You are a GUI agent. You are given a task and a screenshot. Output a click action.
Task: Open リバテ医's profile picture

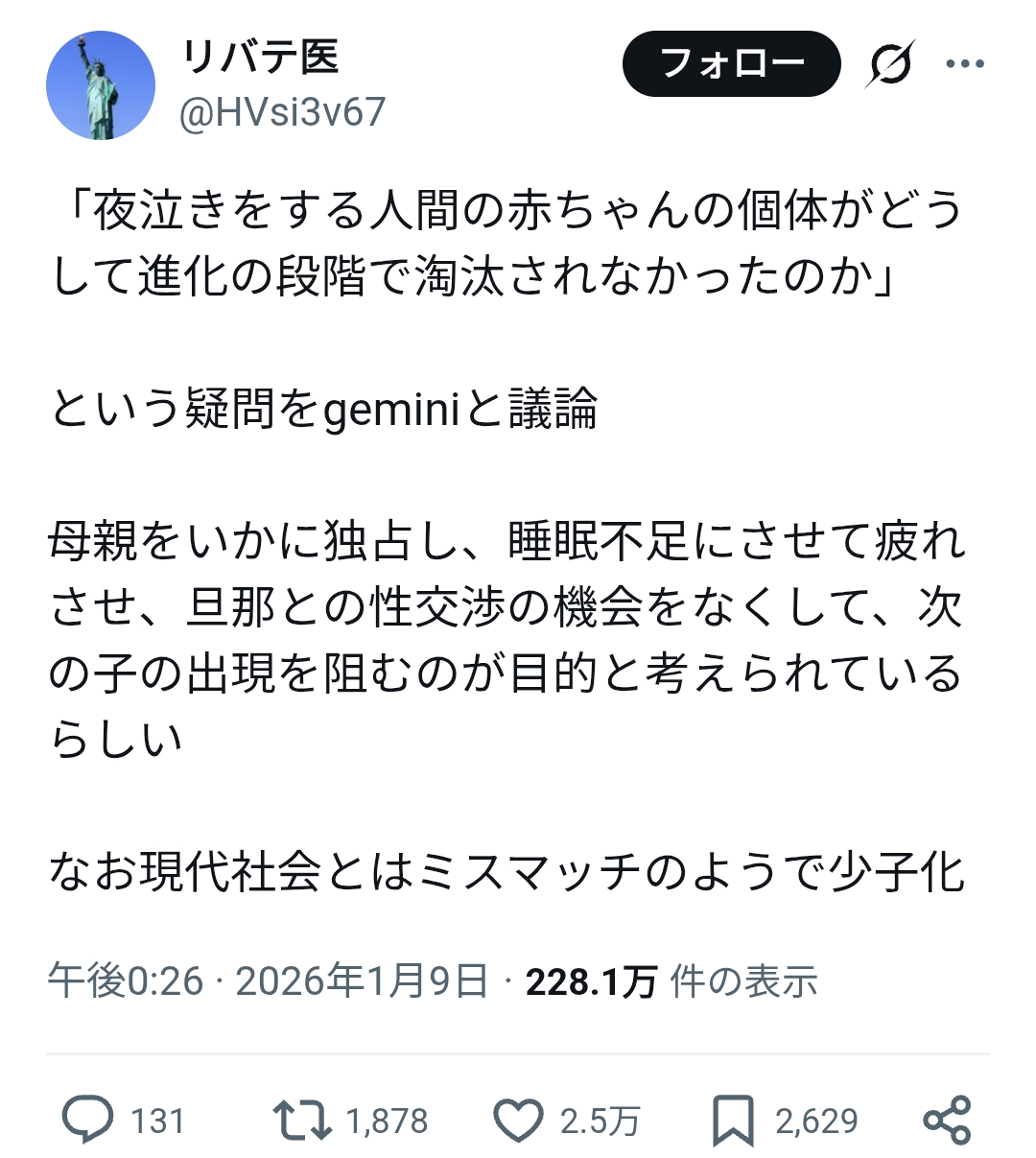coord(101,84)
